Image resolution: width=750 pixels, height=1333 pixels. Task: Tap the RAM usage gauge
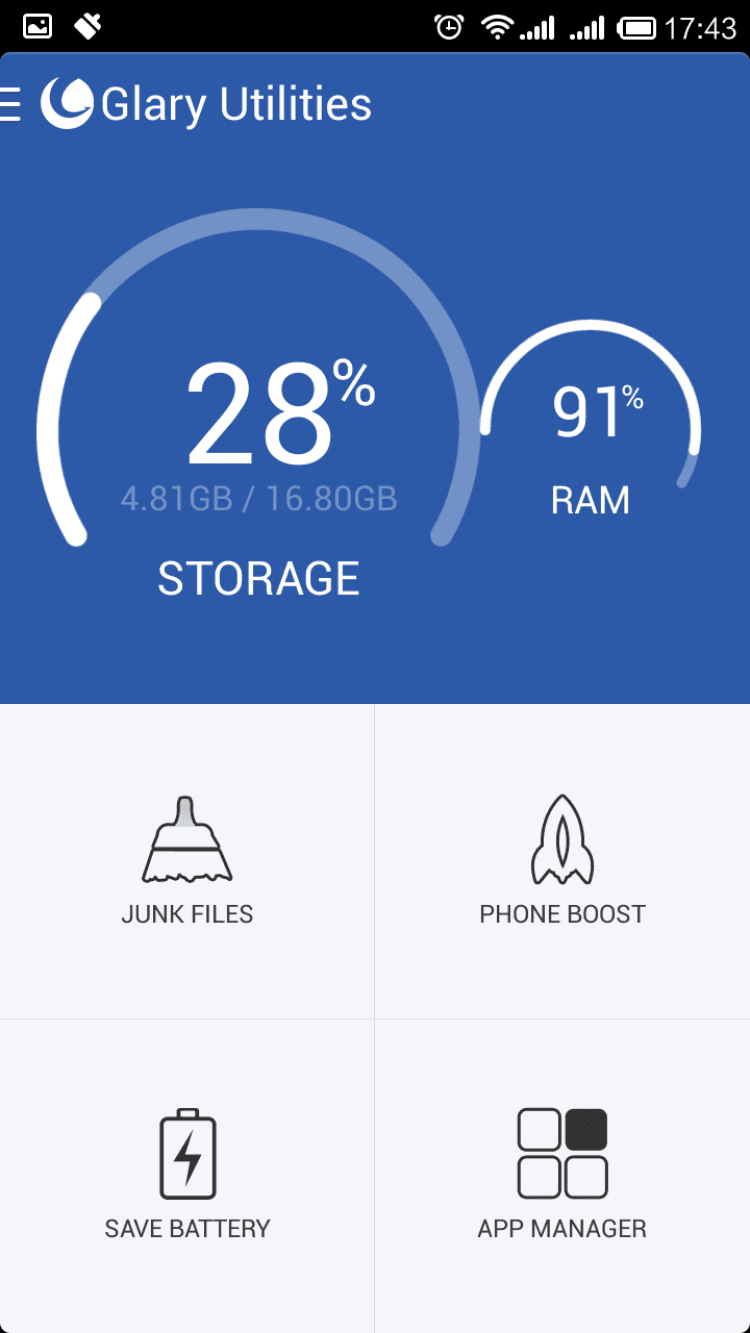tap(591, 430)
